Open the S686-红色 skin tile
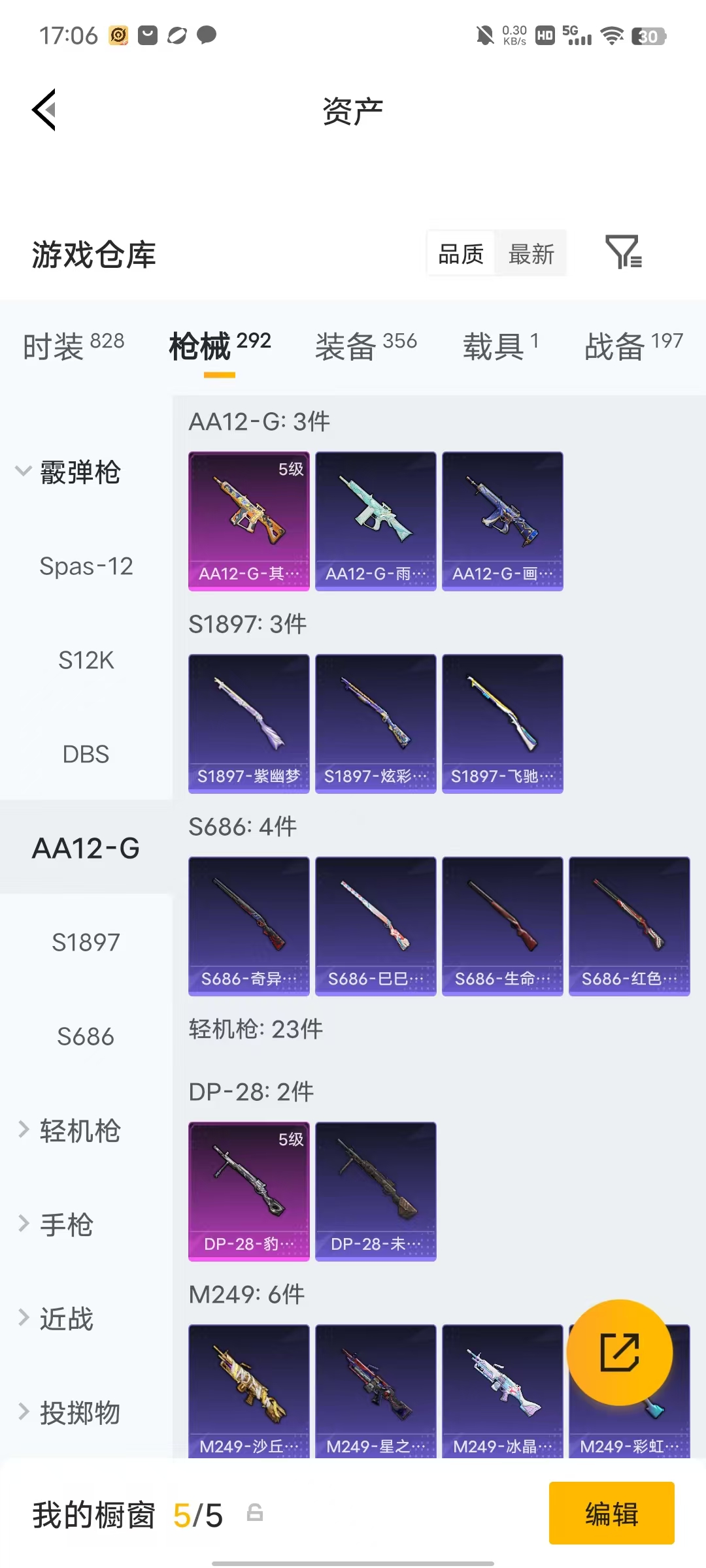The image size is (706, 1568). click(630, 926)
